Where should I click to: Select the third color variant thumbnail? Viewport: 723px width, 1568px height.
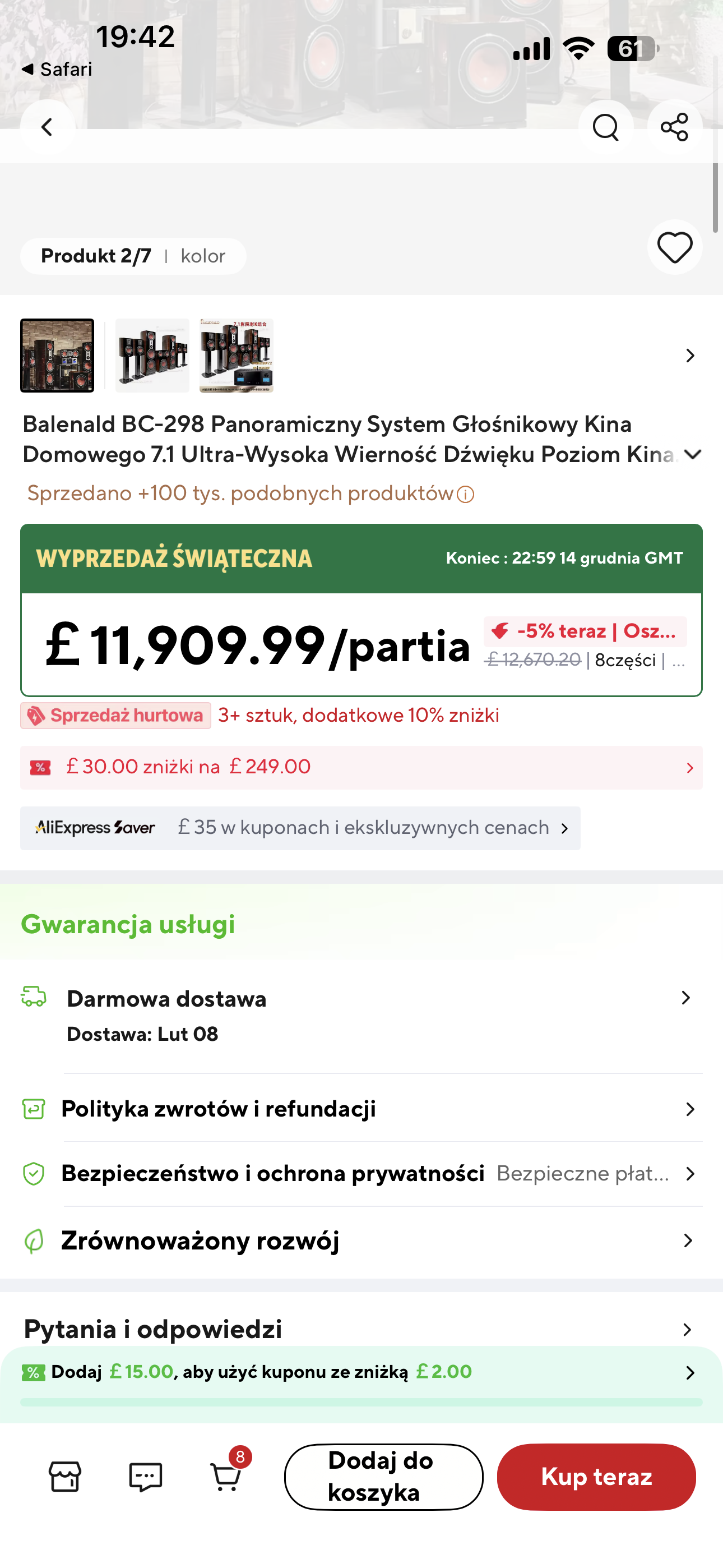click(236, 356)
